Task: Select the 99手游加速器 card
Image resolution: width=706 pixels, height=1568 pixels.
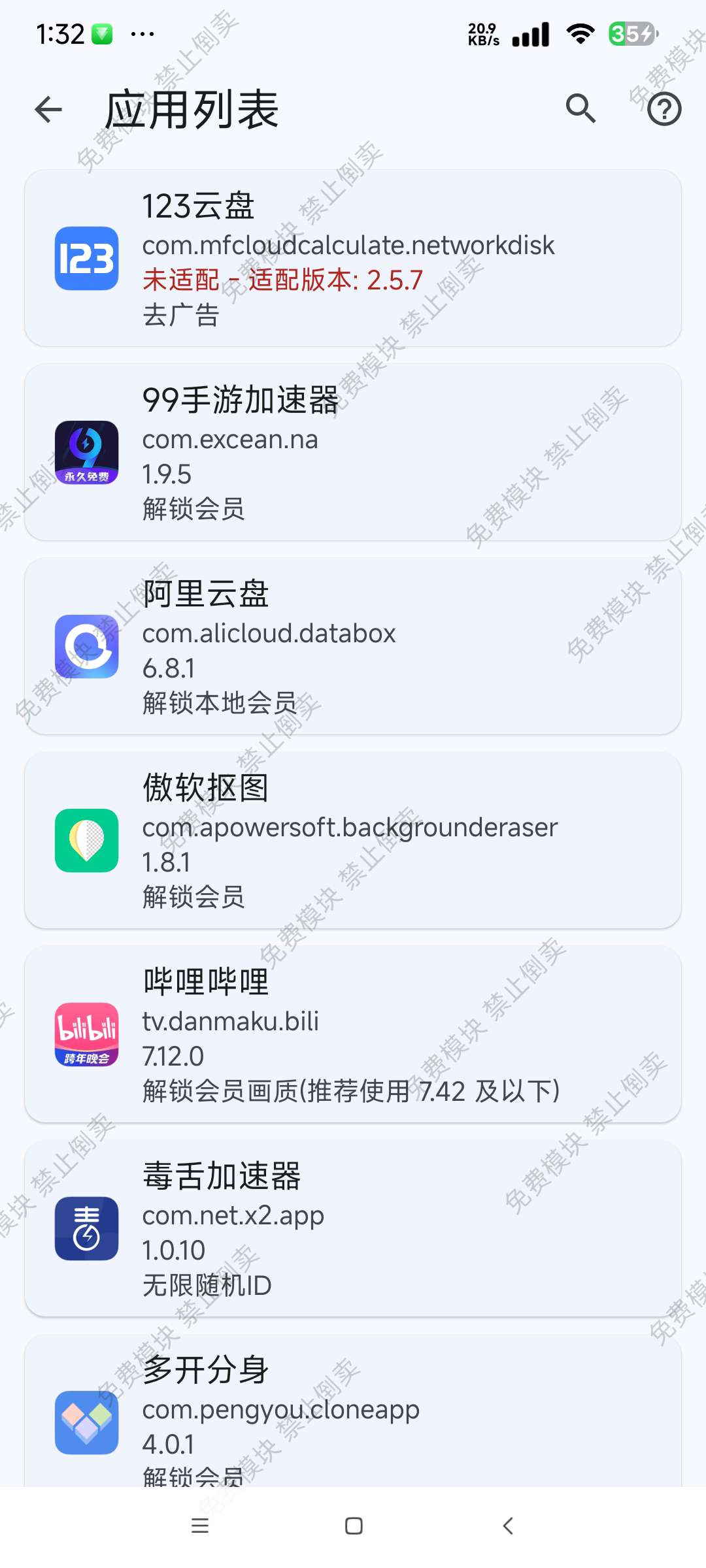Action: [353, 452]
